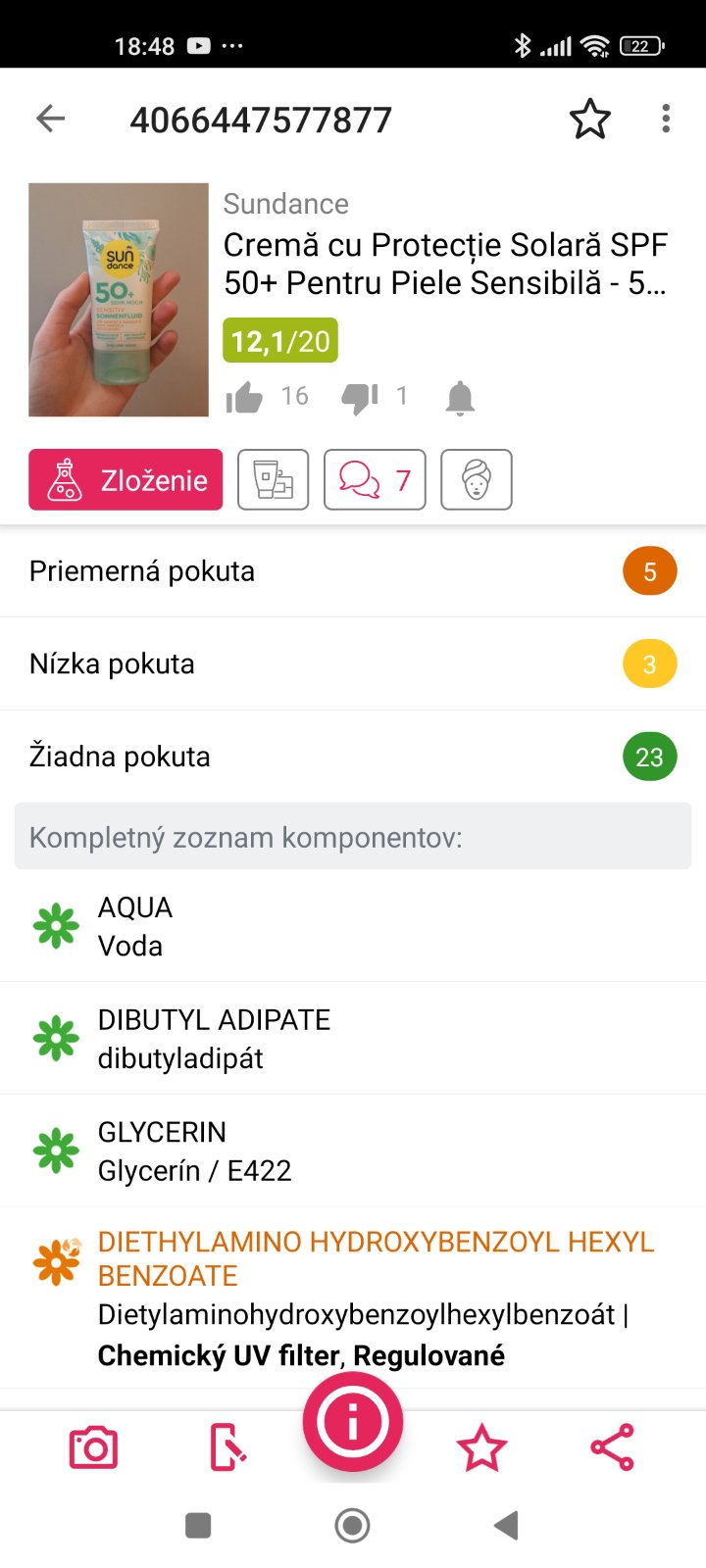Screen dimensions: 706x1568
Task: Open the three-dot overflow menu
Action: click(666, 120)
